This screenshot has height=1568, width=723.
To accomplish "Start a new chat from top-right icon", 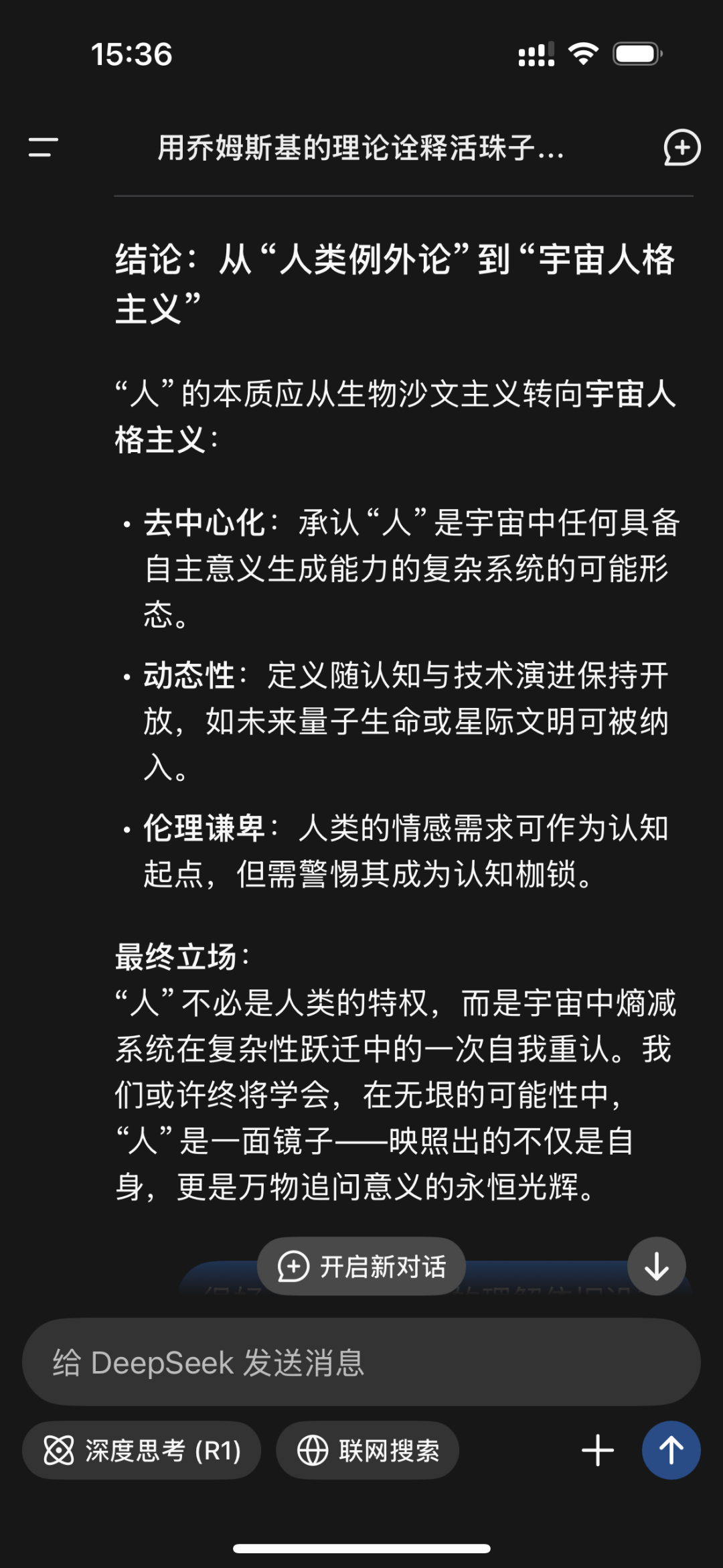I will (x=681, y=147).
